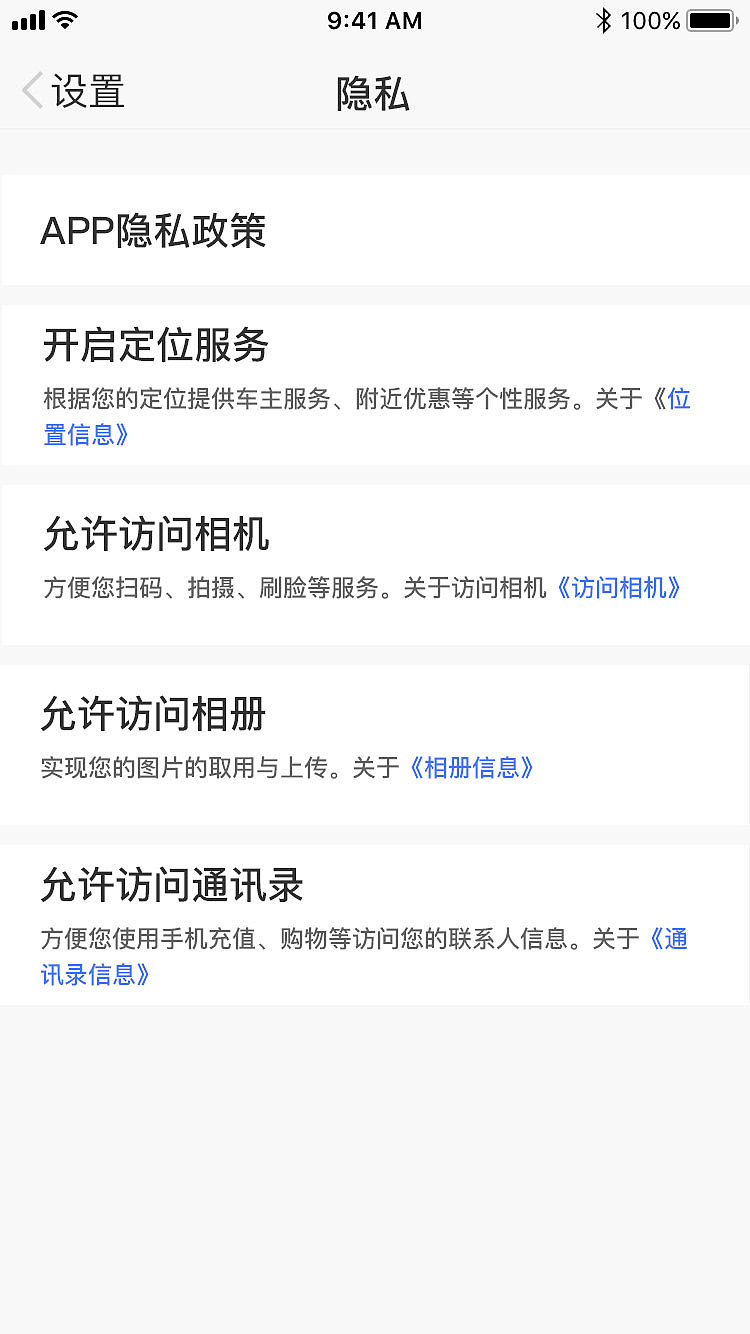This screenshot has width=750, height=1334.
Task: Open the 《相册信息》 photo album link
Action: (x=473, y=767)
